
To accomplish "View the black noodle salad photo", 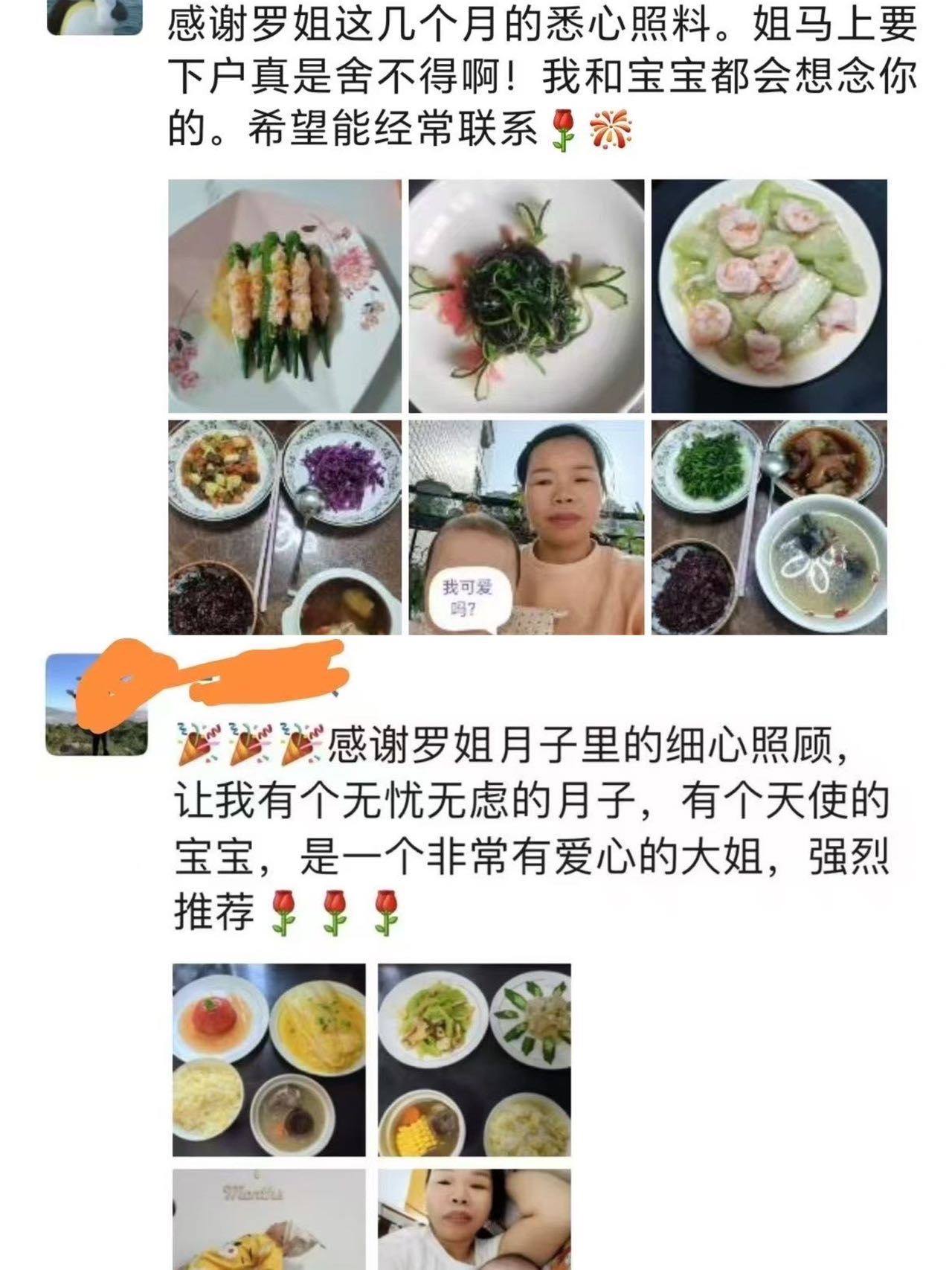I will pos(526,295).
